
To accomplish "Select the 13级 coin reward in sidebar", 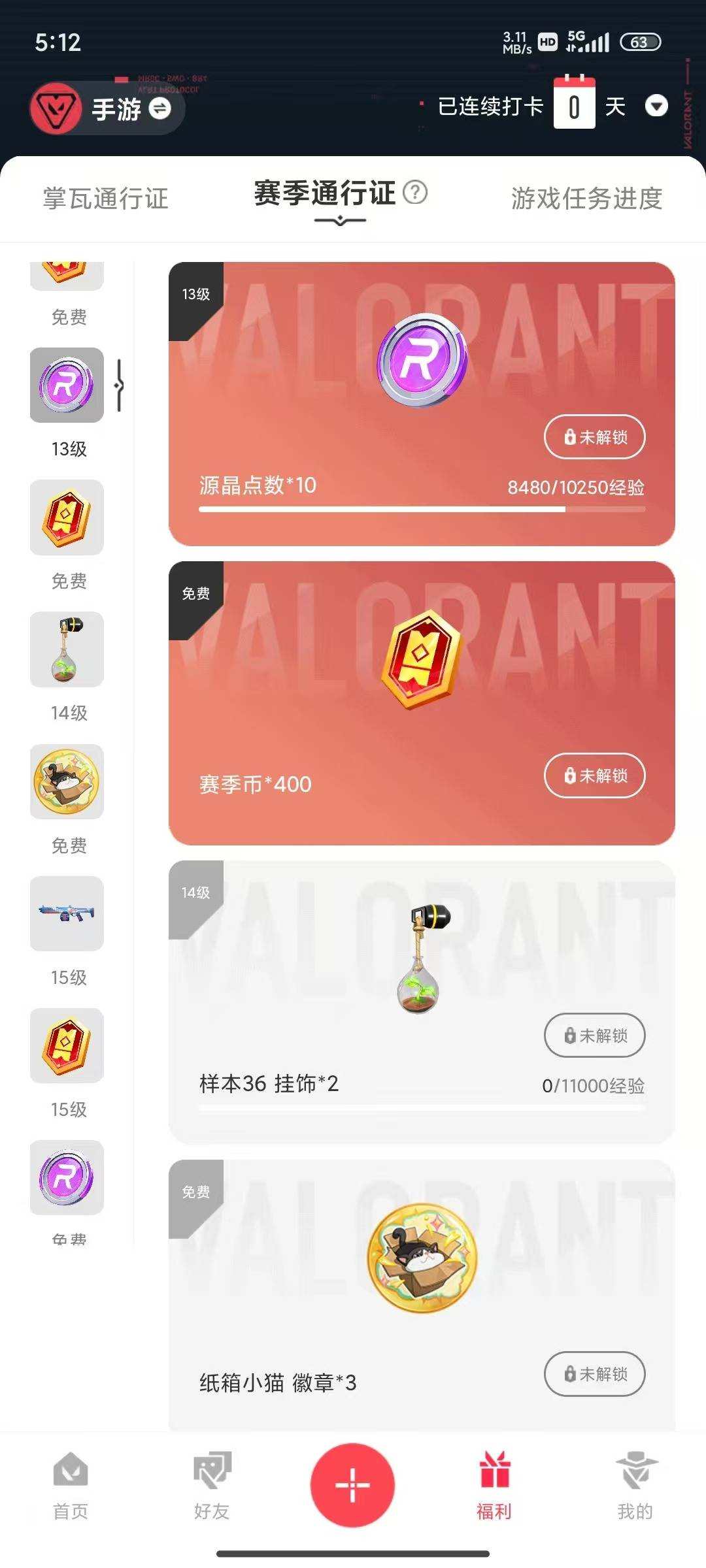I will point(66,385).
